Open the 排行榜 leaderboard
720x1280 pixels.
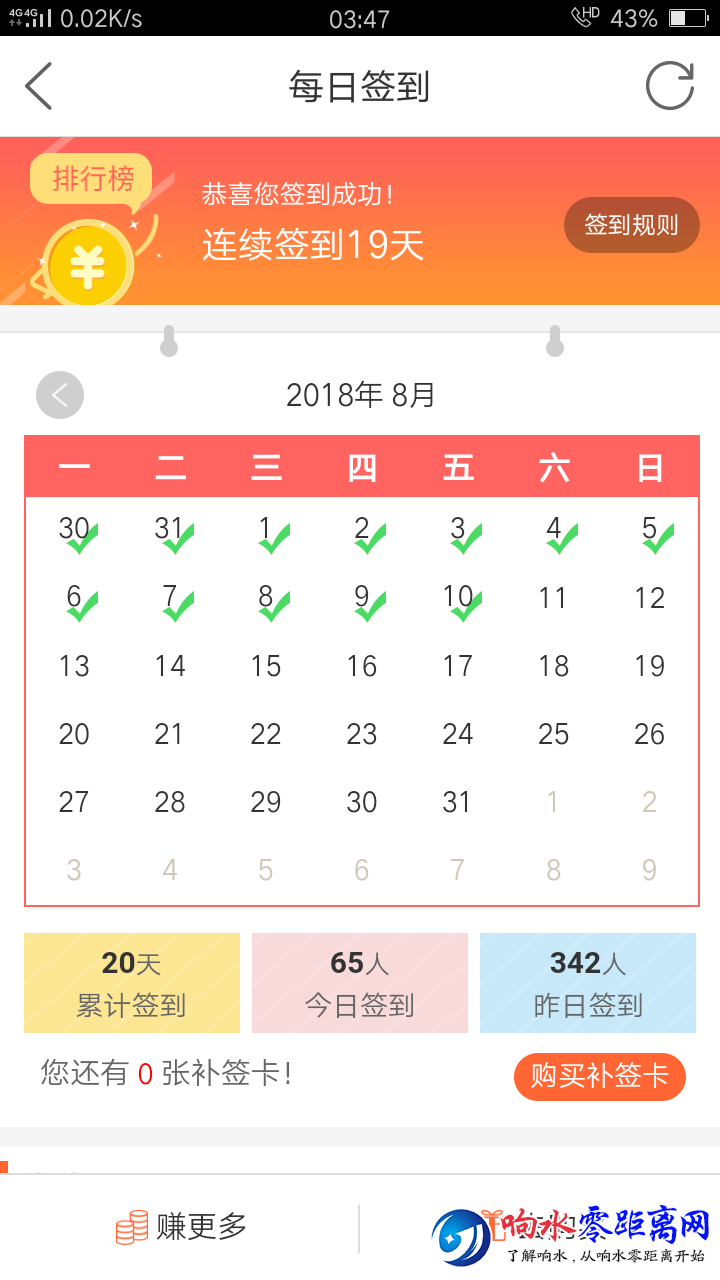click(x=92, y=180)
